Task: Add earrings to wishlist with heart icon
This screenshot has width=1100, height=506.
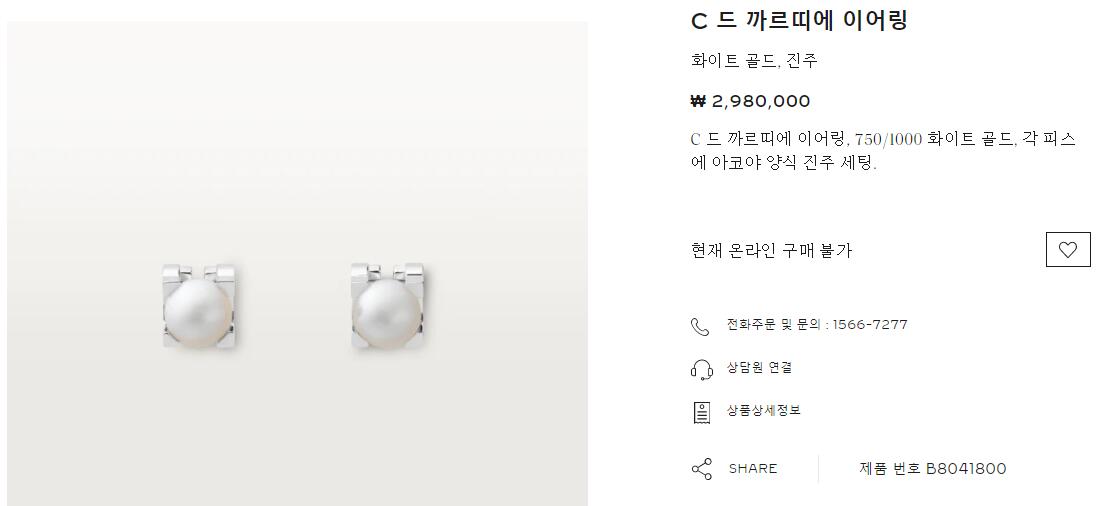Action: [x=1067, y=250]
